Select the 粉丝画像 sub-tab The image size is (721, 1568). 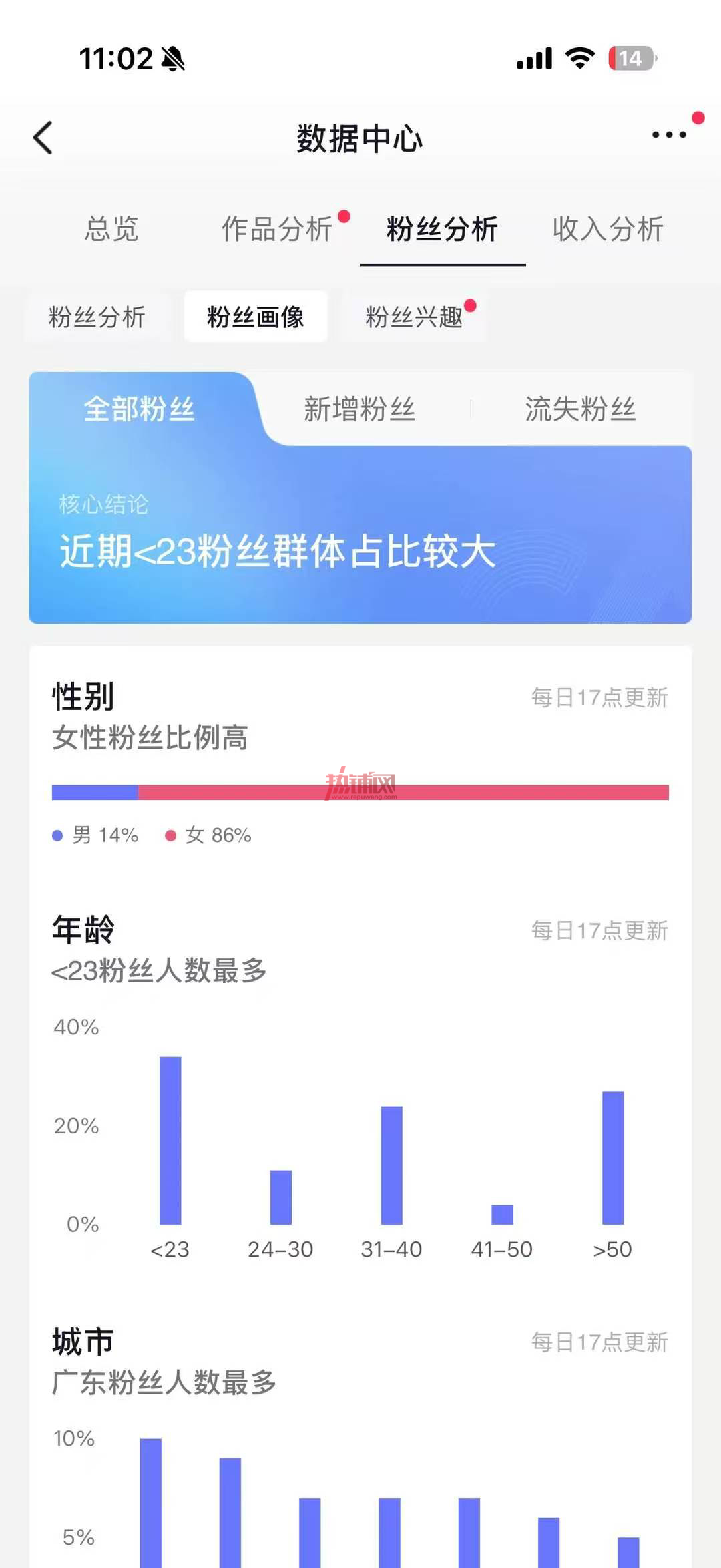coord(256,317)
